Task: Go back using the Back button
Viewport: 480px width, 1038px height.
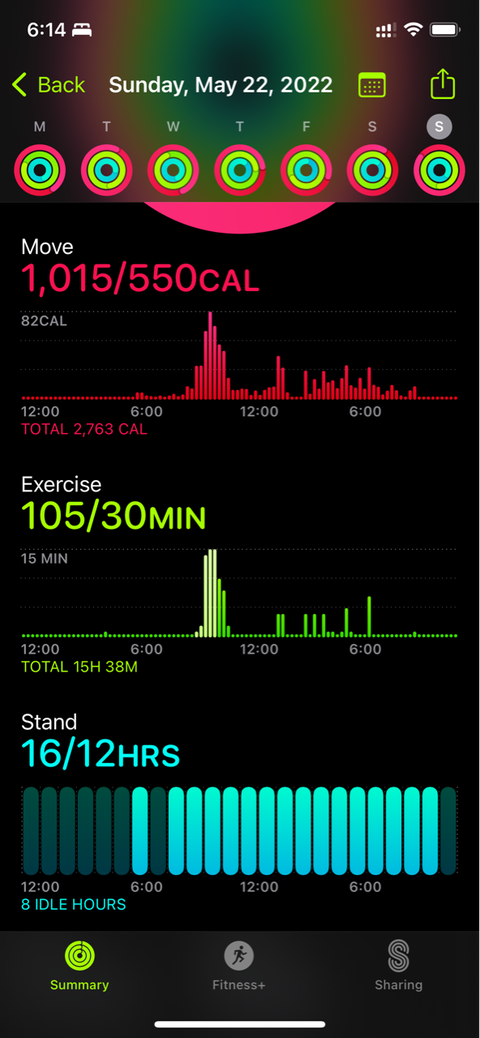Action: (x=48, y=85)
